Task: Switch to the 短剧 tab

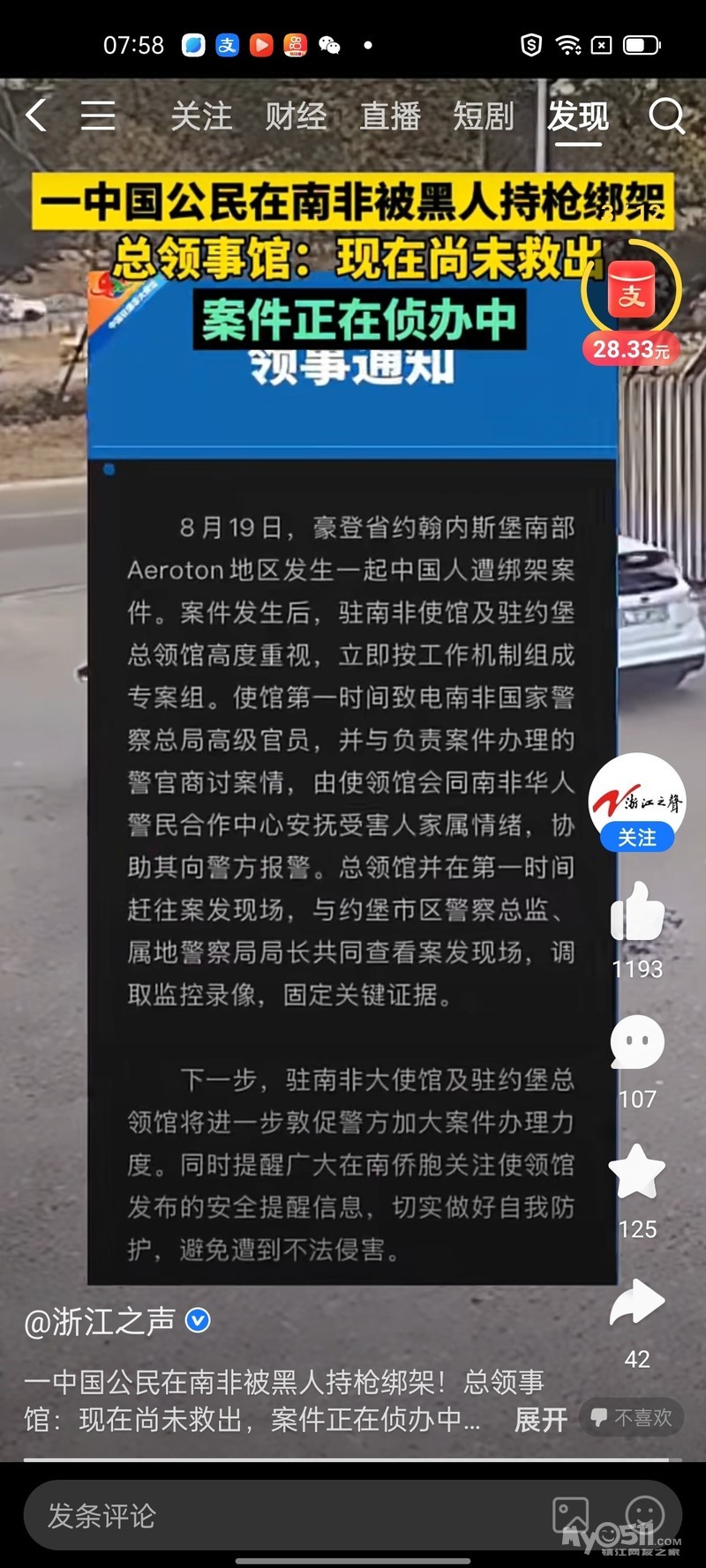Action: pos(484,116)
